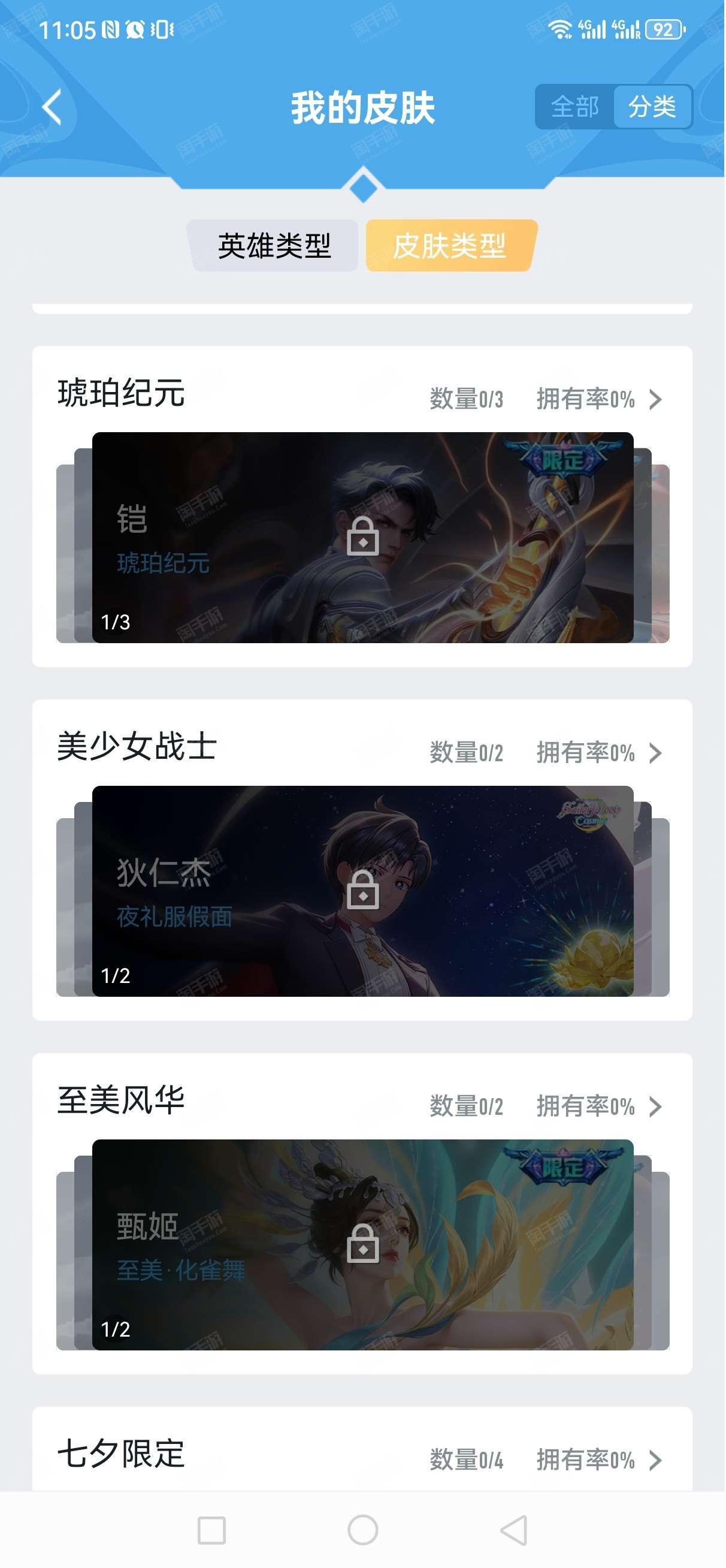
Task: Open the 甄姬 至美·化雀舞 skin card
Action: coord(362,1244)
